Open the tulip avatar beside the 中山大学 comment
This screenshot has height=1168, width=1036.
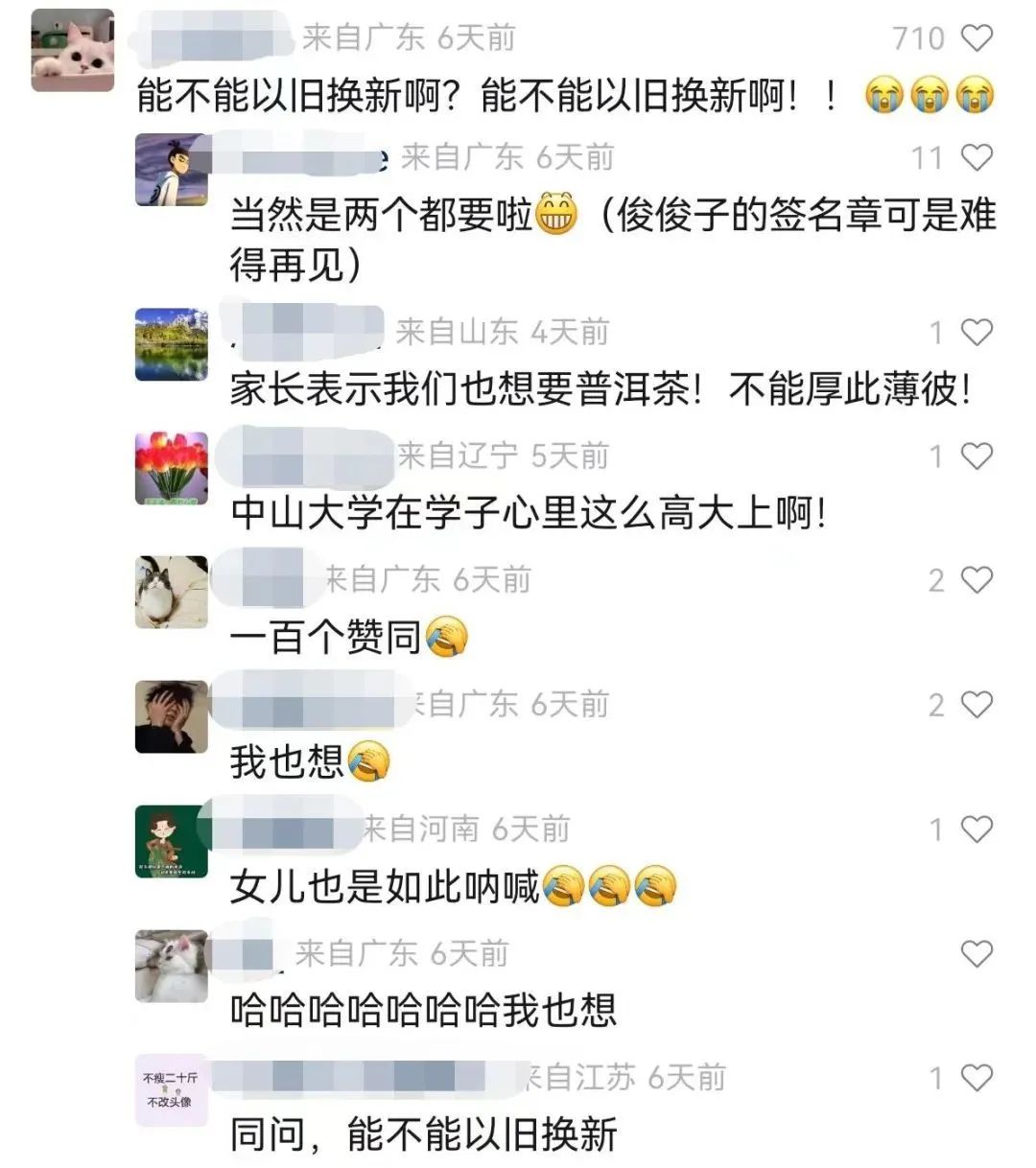point(172,468)
